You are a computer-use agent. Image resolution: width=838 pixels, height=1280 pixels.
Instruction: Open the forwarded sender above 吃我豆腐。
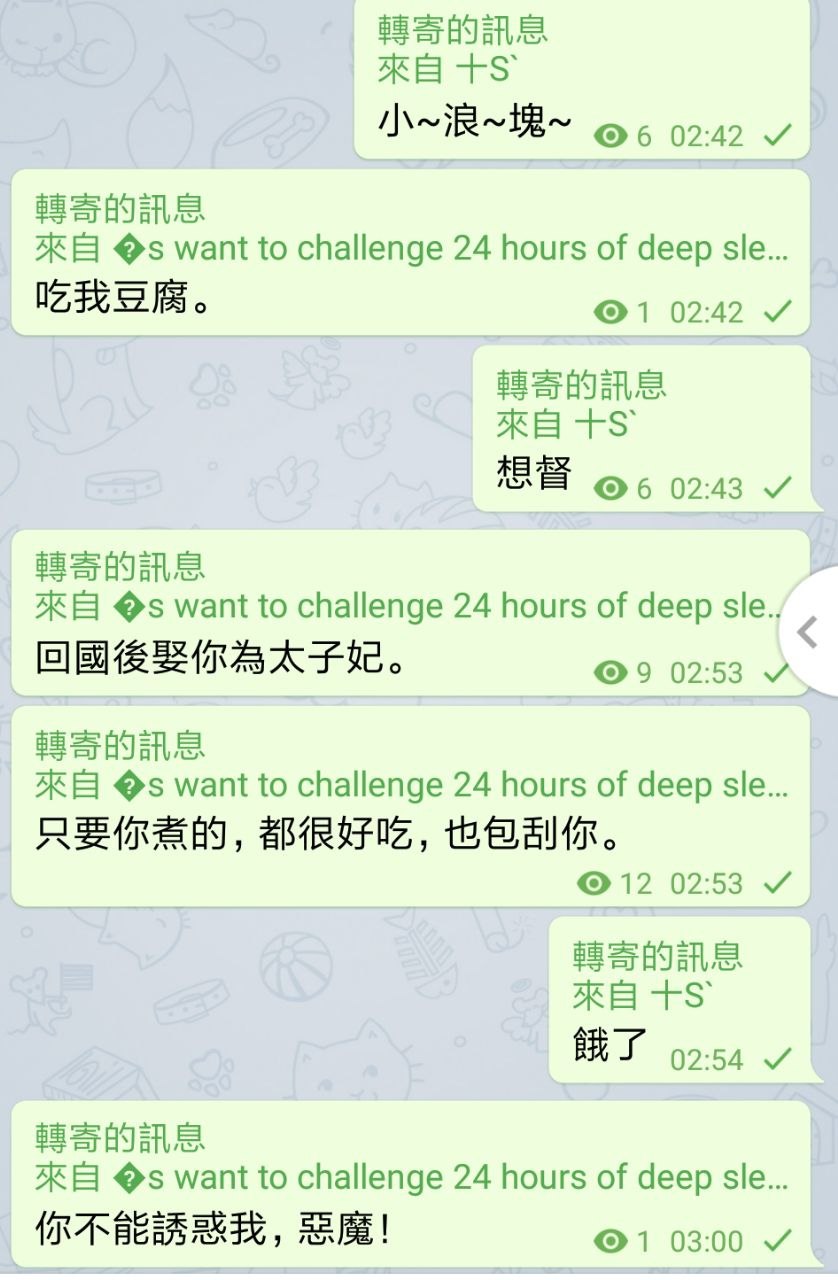pyautogui.click(x=410, y=248)
